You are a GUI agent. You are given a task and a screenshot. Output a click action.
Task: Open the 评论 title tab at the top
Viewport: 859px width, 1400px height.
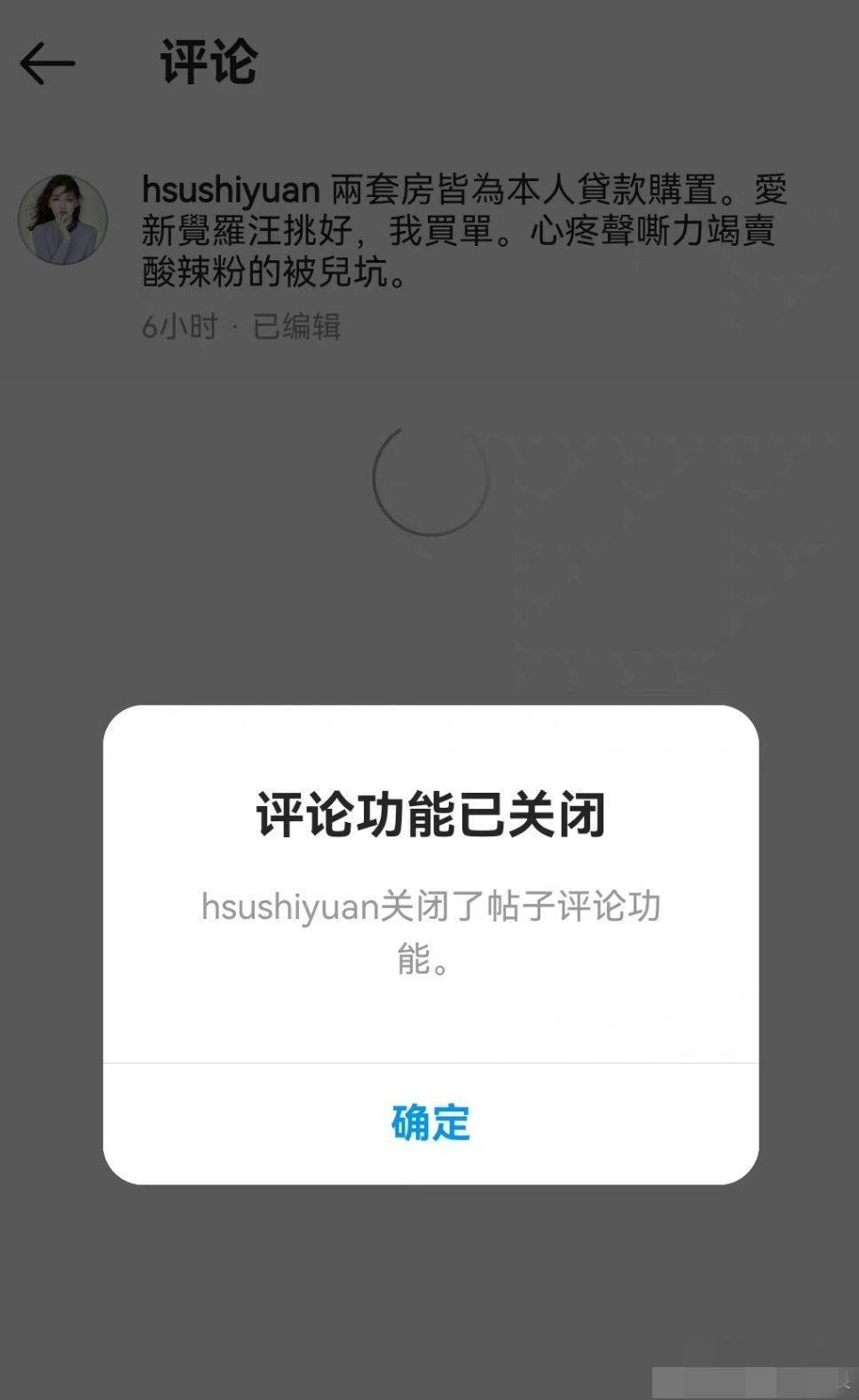pos(207,60)
